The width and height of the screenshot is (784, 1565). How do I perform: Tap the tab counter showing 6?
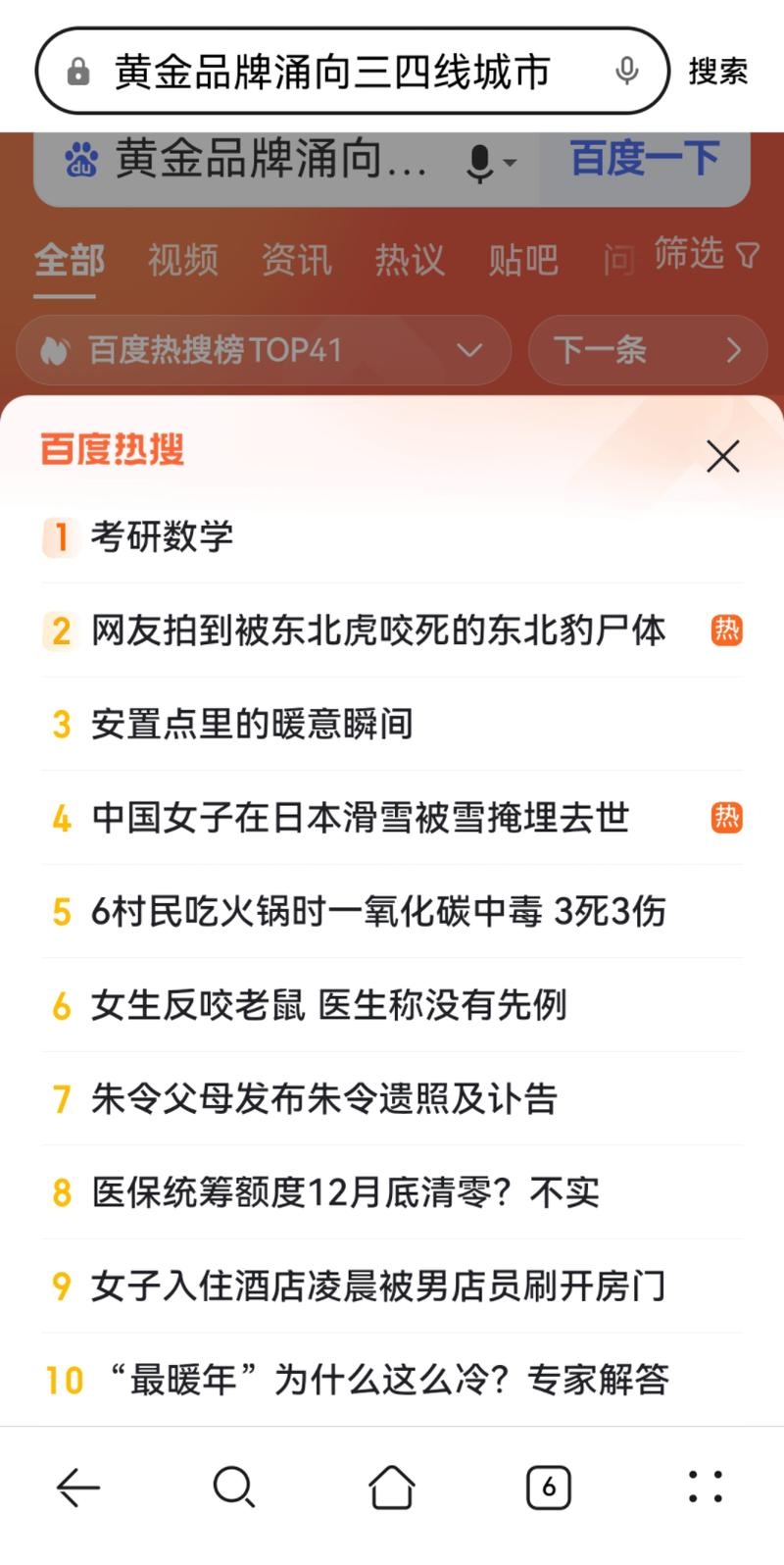point(549,1487)
